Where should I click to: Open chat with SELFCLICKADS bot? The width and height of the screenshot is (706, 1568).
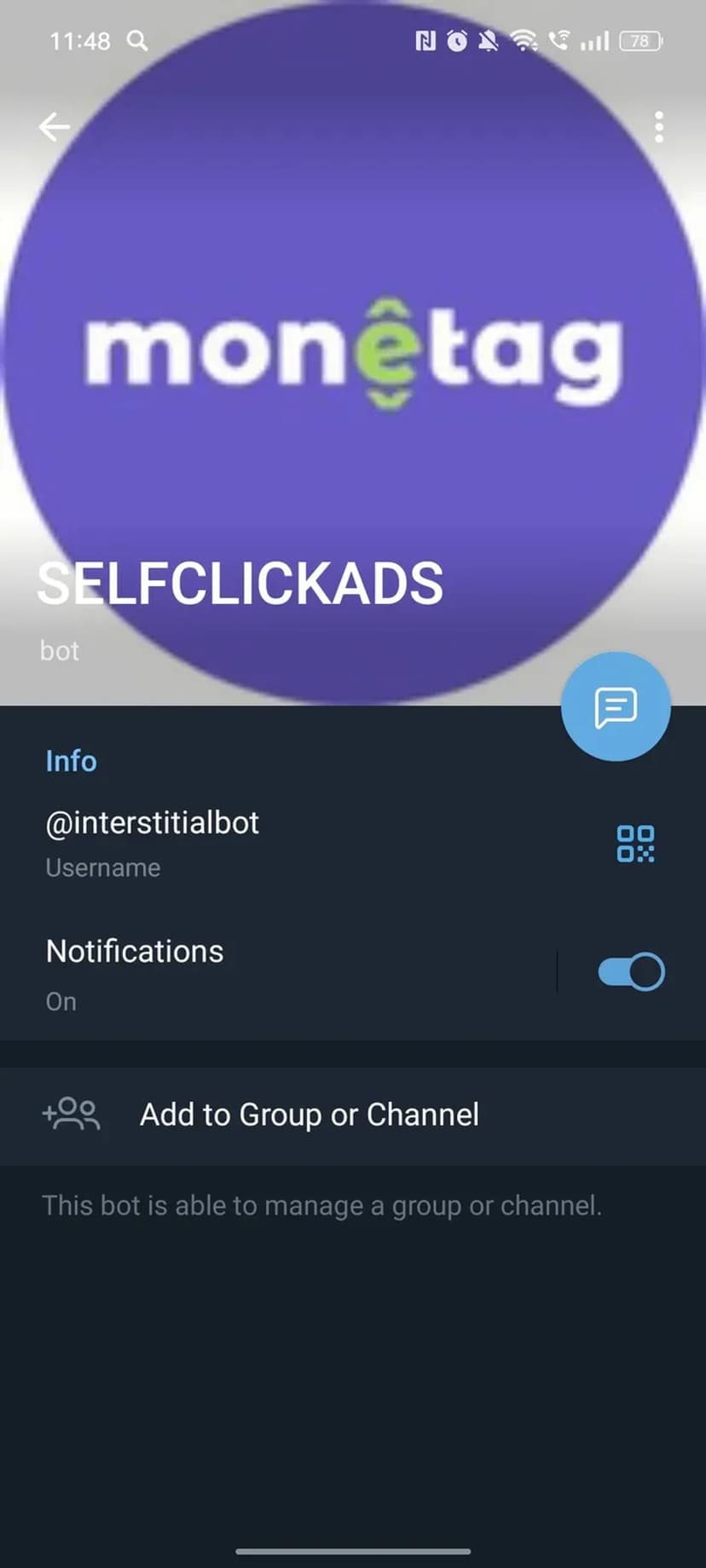point(615,706)
